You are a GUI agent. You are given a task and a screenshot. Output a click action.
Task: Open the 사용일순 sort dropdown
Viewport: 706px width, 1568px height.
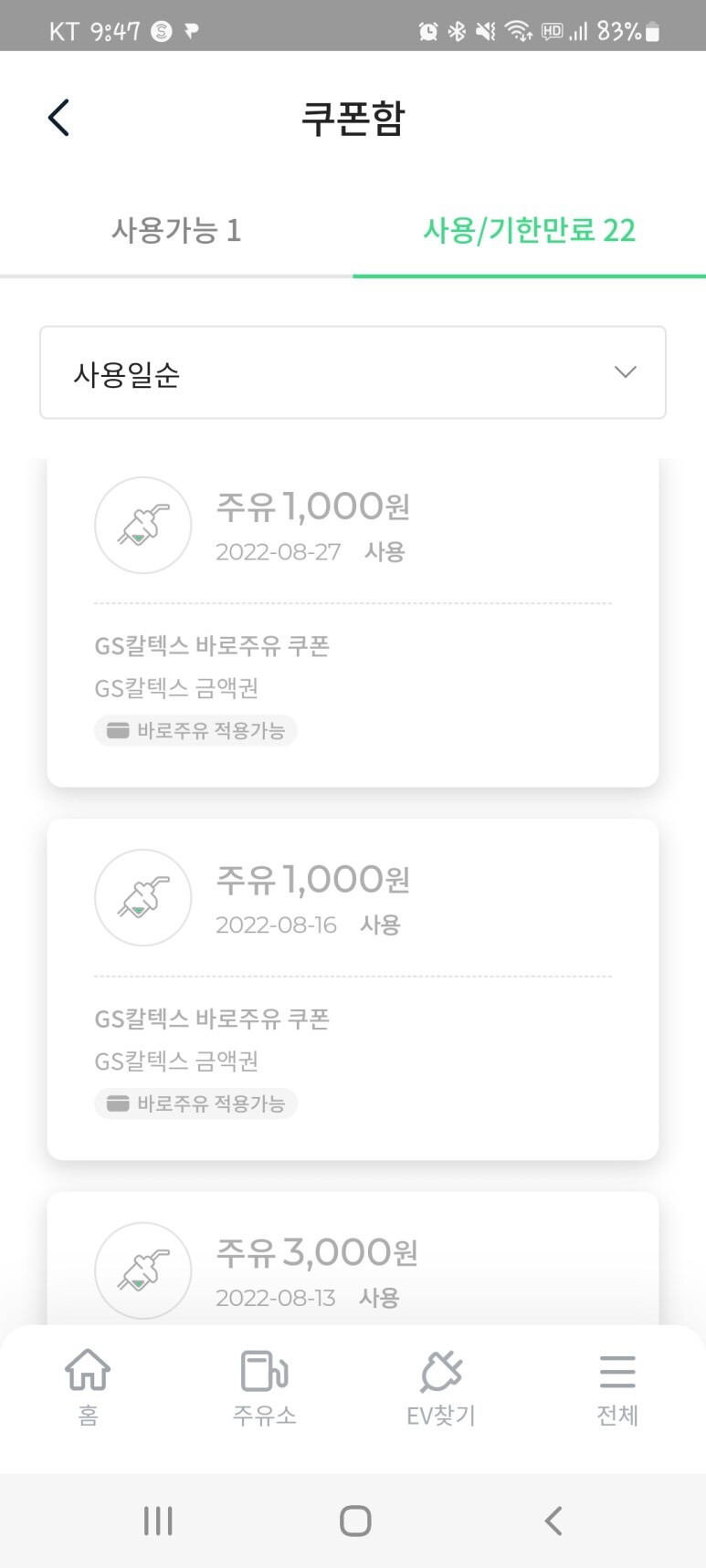pos(353,372)
